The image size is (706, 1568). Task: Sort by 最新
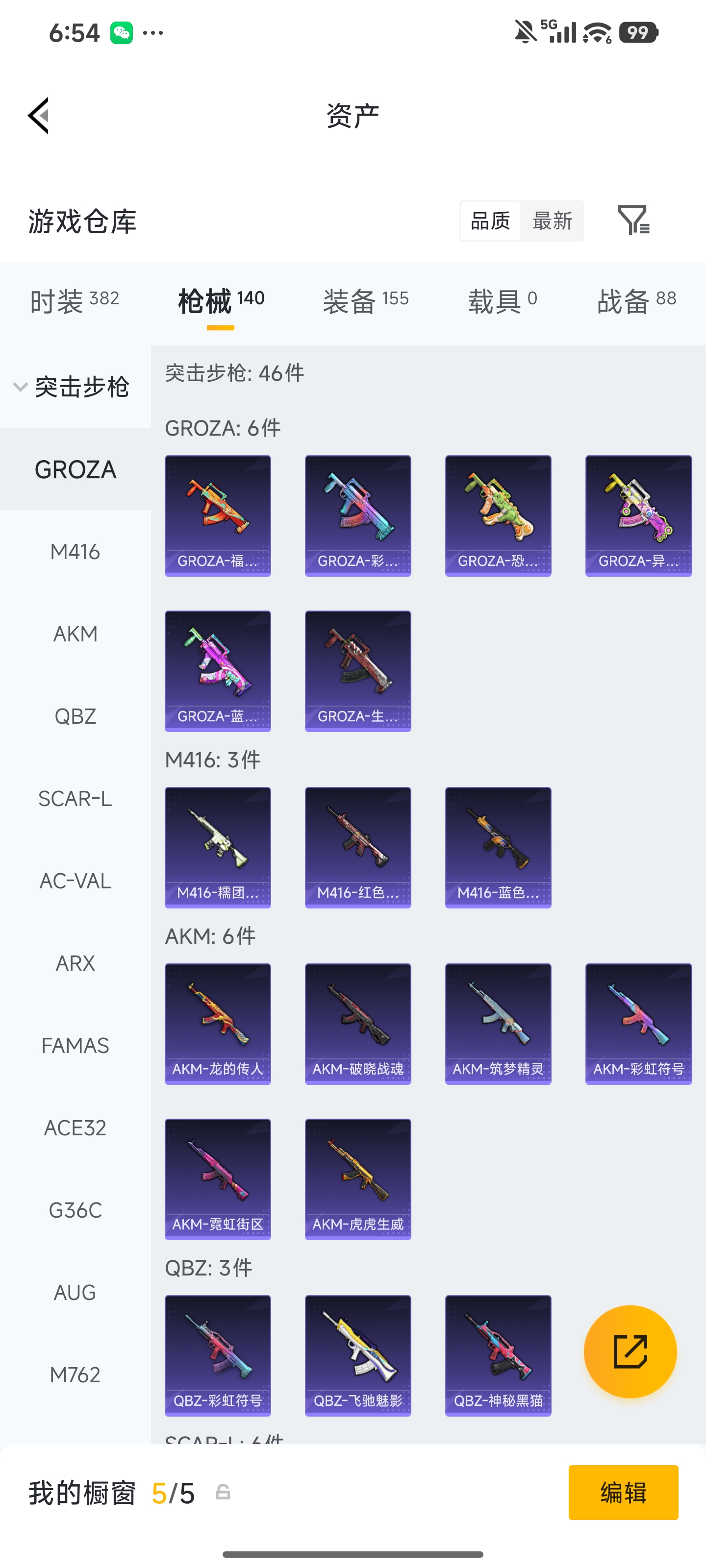pos(552,220)
